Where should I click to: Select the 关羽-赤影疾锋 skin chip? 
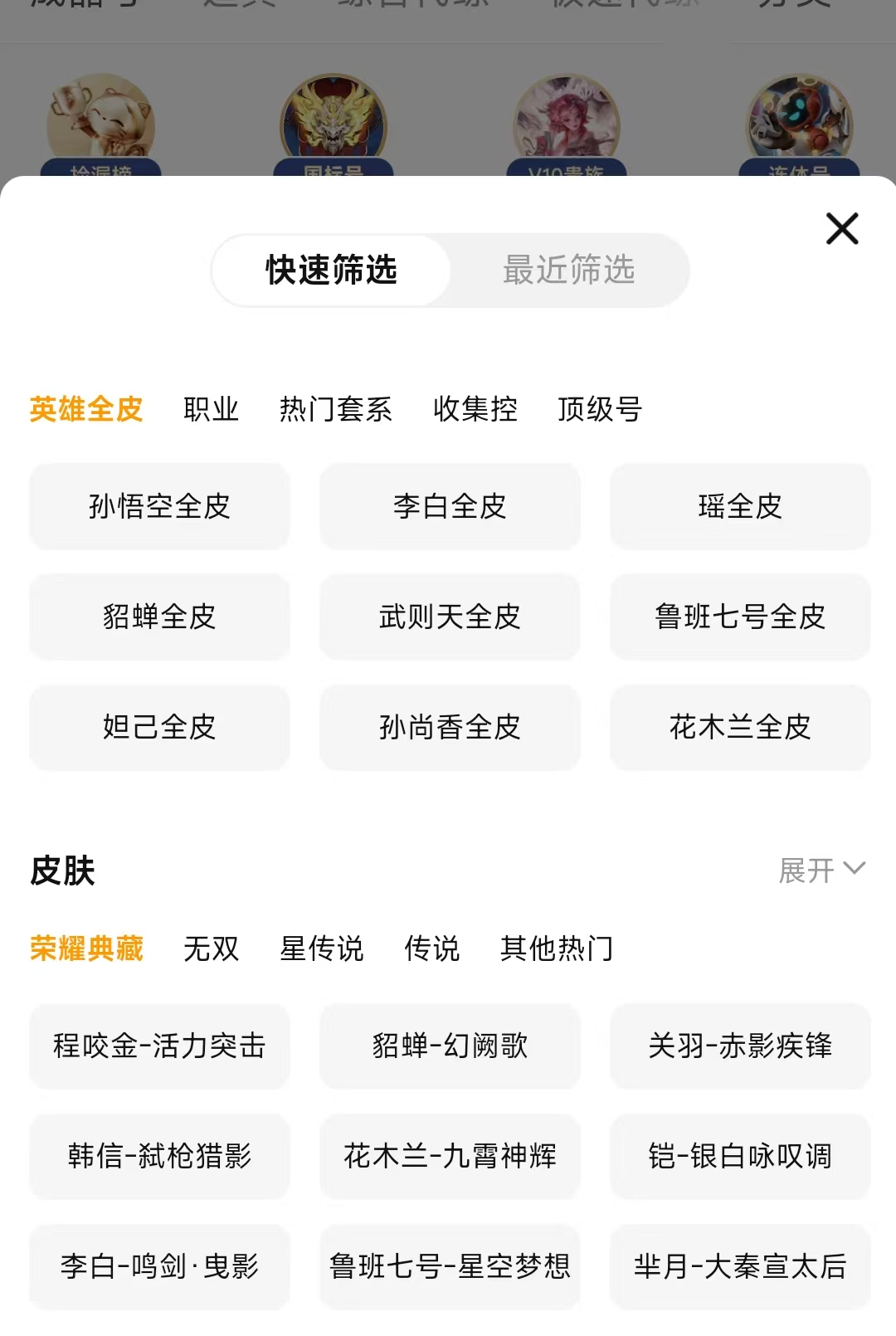coord(740,1046)
